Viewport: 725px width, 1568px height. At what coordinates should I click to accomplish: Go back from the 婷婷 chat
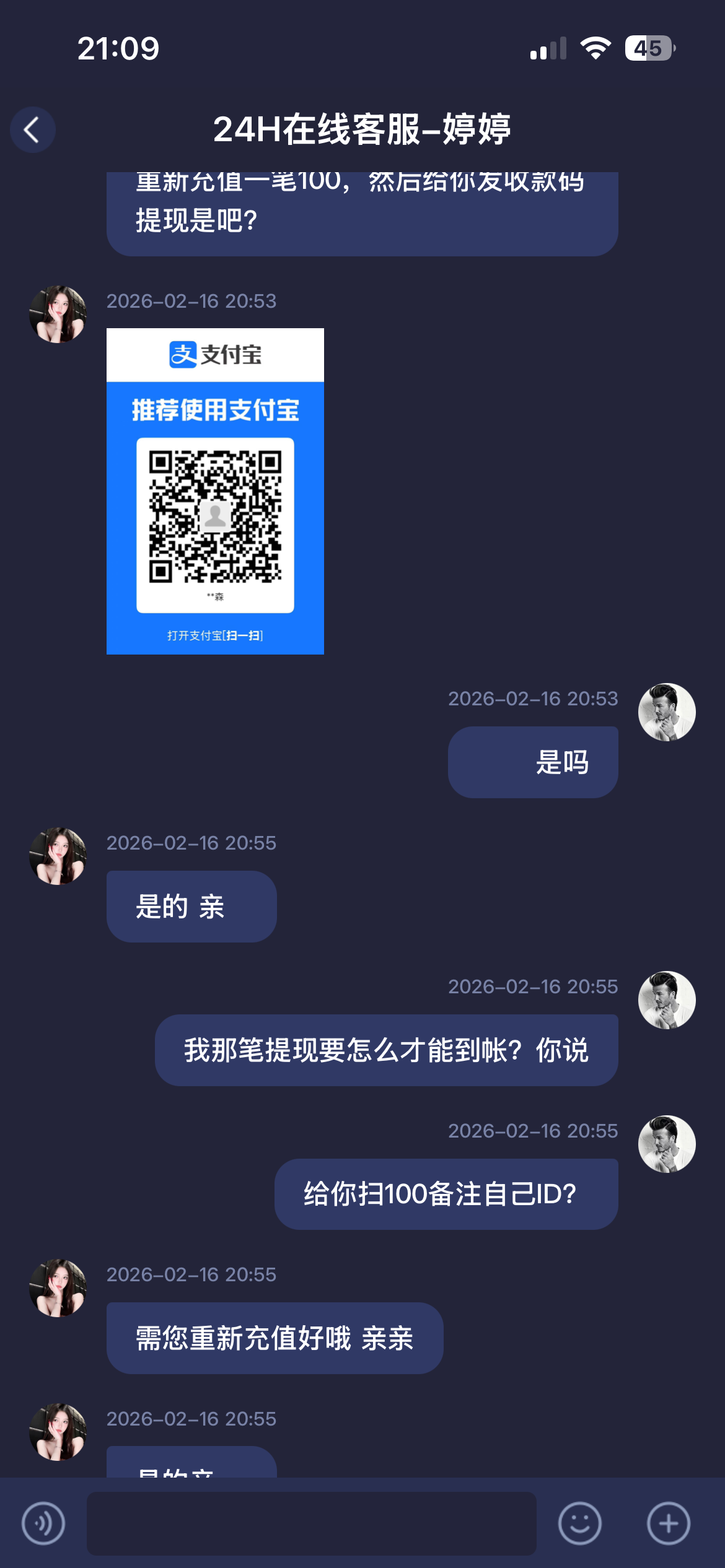pos(32,130)
